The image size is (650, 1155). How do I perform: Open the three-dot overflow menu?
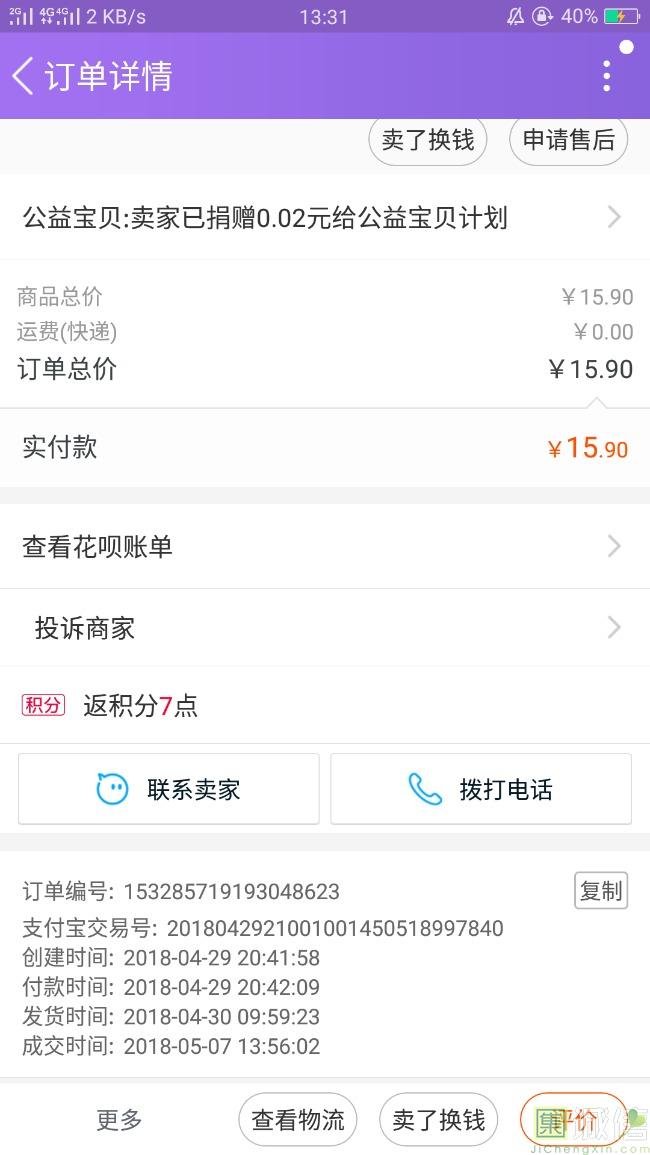pyautogui.click(x=607, y=76)
